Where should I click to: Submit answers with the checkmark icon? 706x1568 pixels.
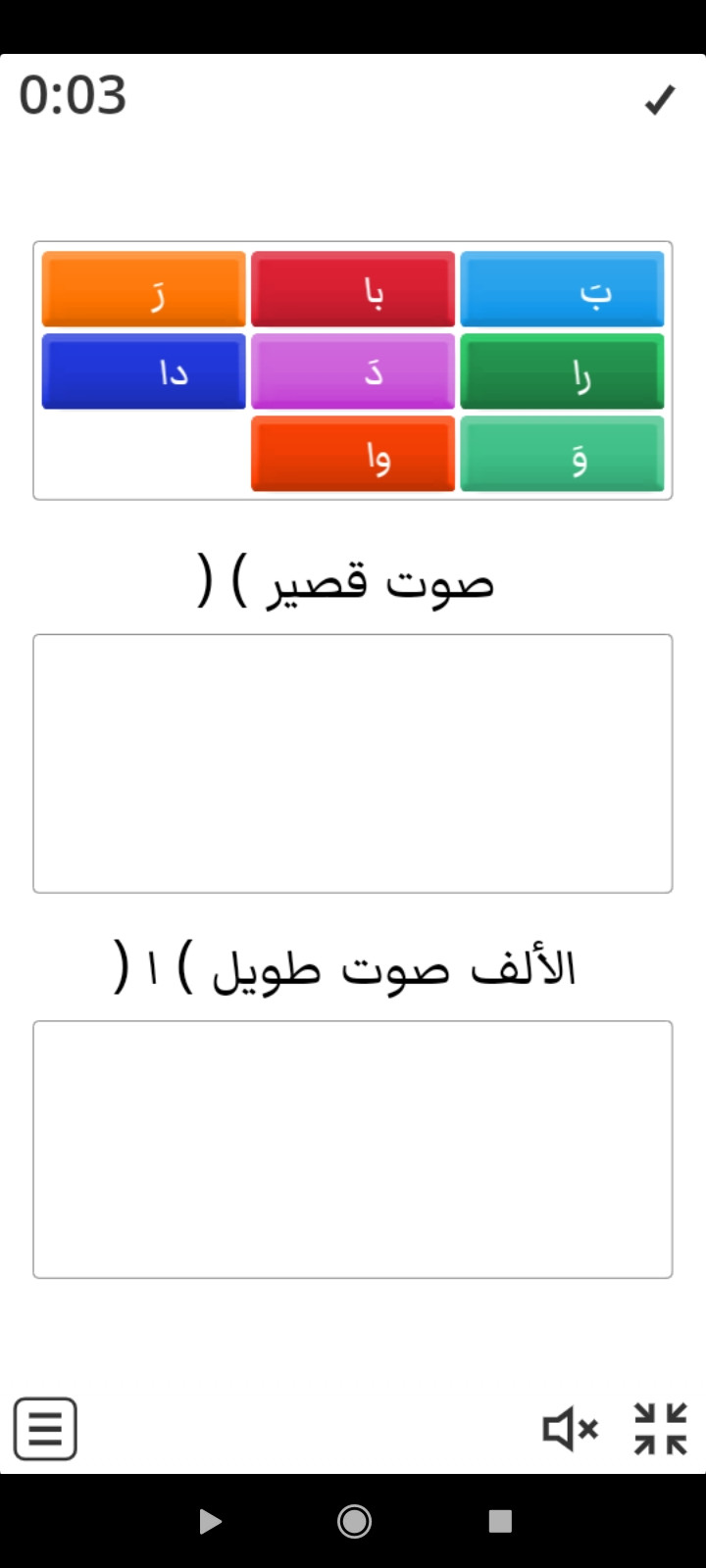[660, 99]
